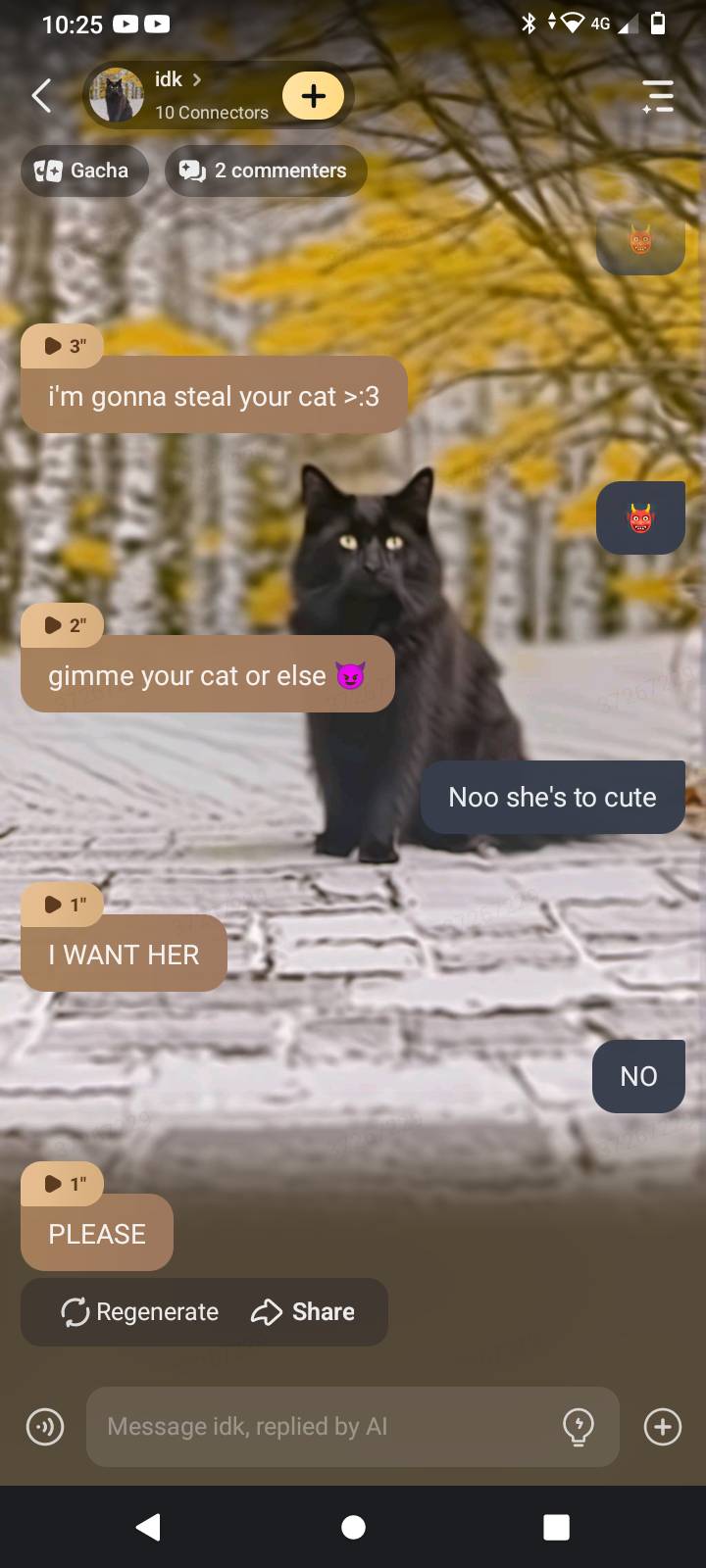Share this conversation
Viewport: 706px width, 1568px height.
click(x=303, y=1312)
